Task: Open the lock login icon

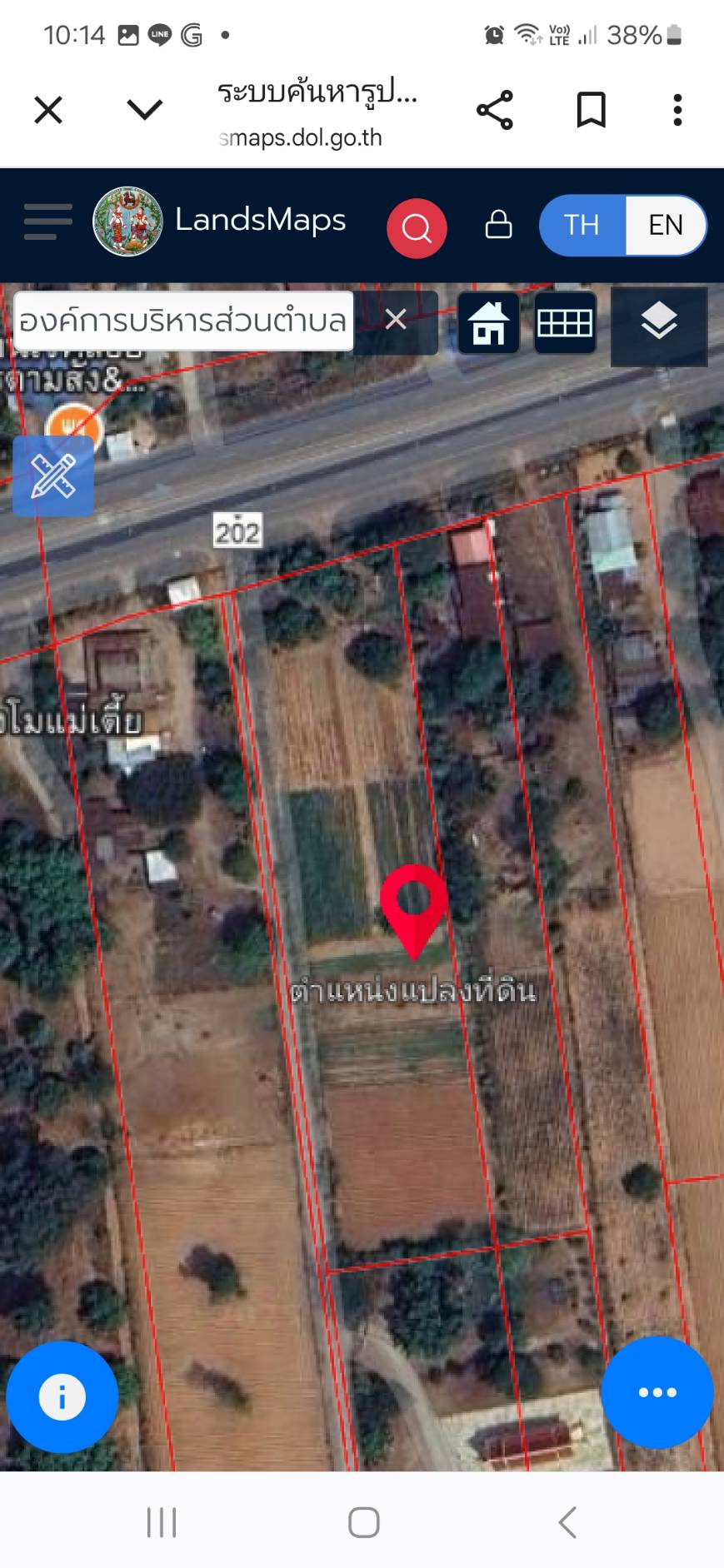Action: pyautogui.click(x=498, y=224)
